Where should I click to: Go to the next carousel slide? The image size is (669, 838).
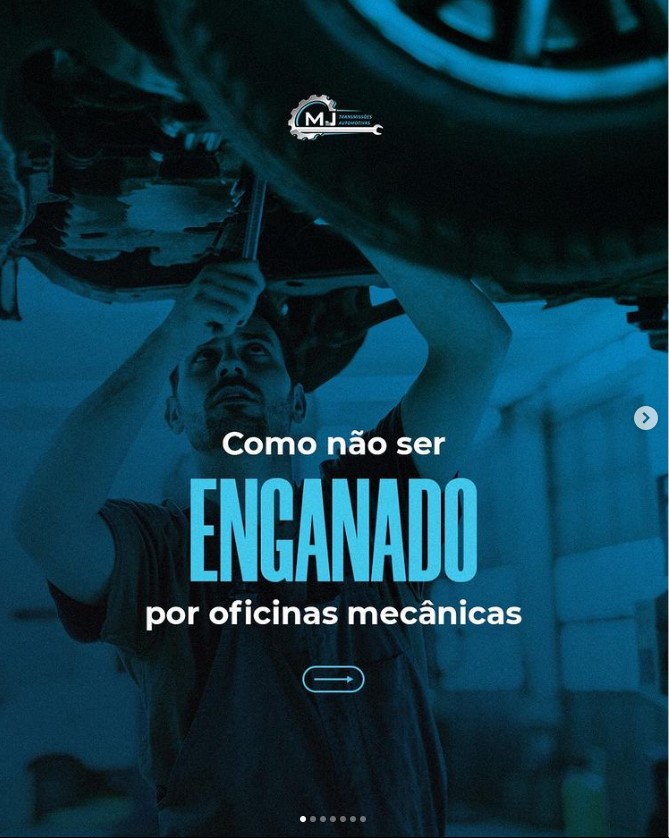point(645,418)
